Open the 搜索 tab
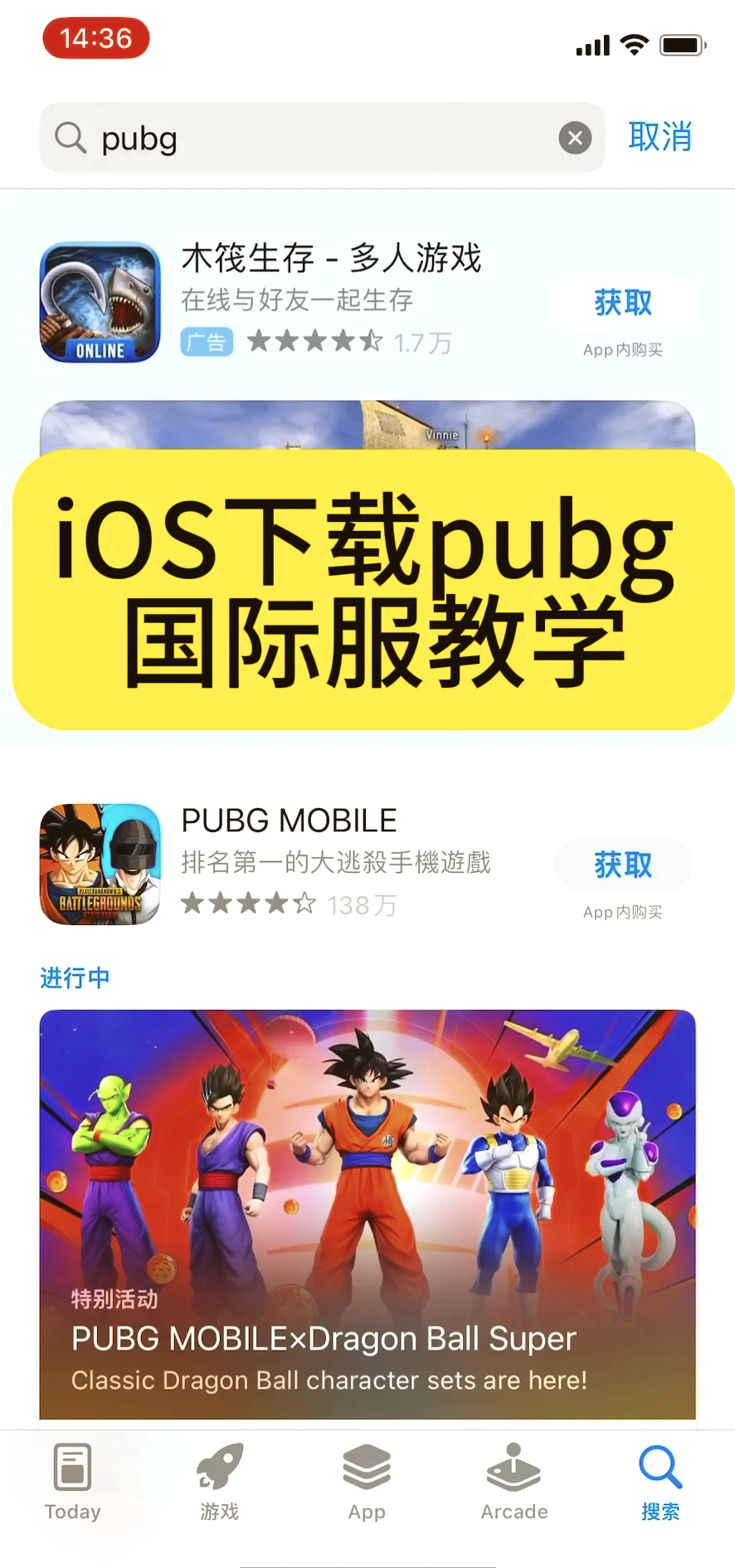Viewport: 735px width, 1568px height. point(660,1482)
